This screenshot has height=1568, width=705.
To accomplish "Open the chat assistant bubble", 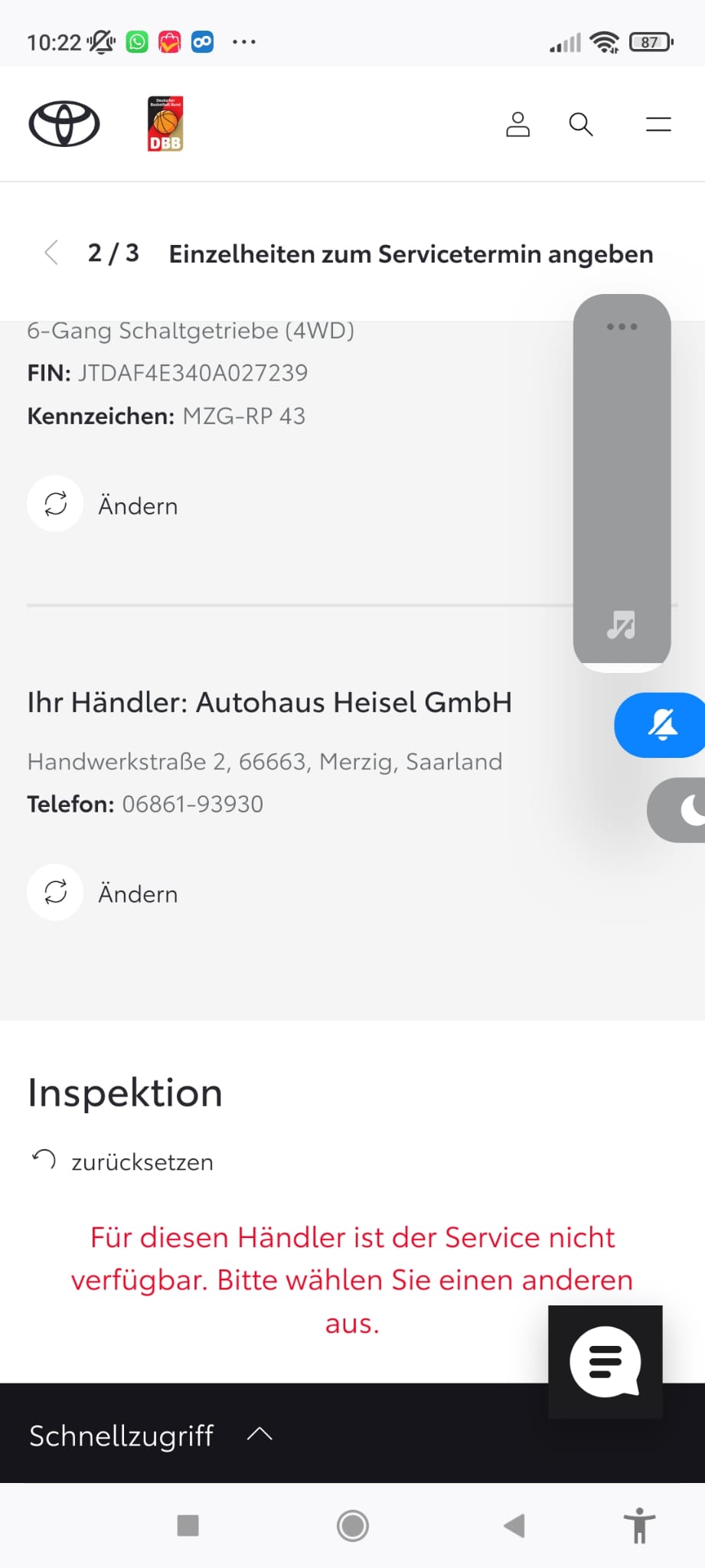I will (x=605, y=1362).
